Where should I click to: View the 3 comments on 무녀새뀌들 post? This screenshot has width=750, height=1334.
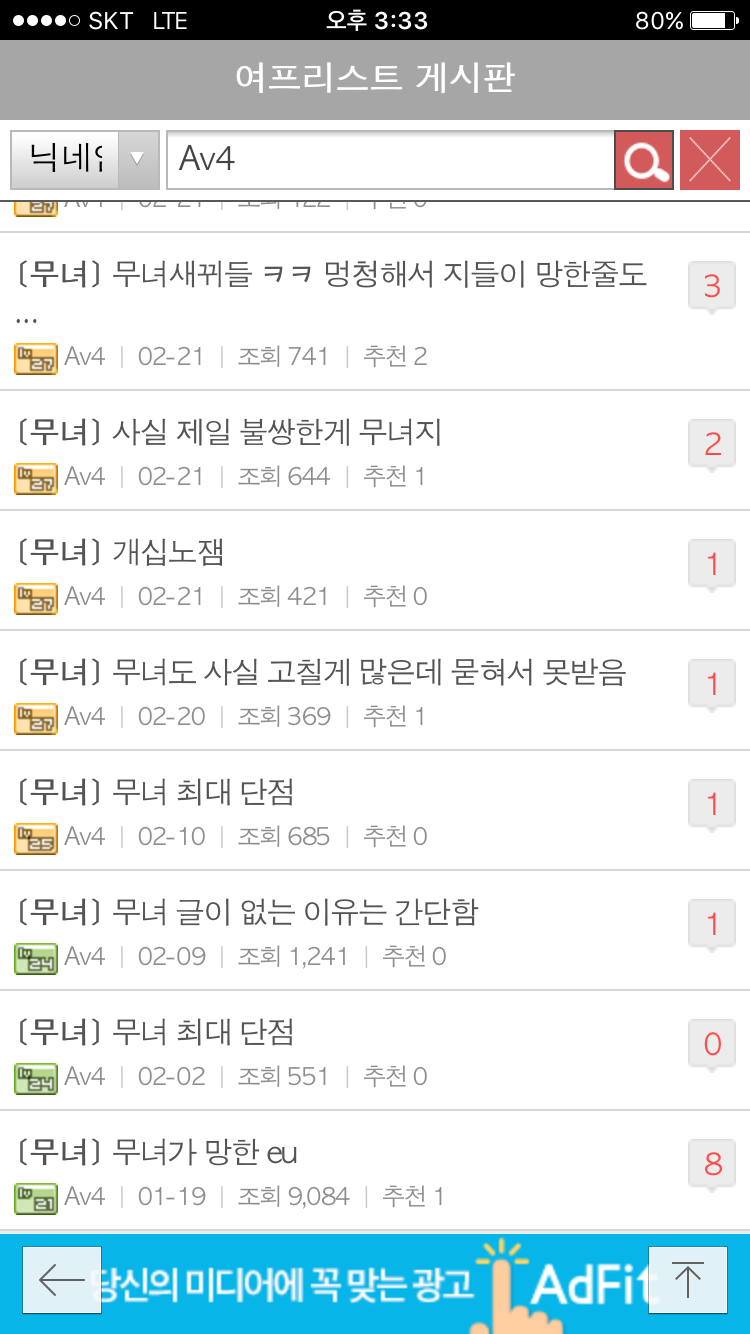712,288
